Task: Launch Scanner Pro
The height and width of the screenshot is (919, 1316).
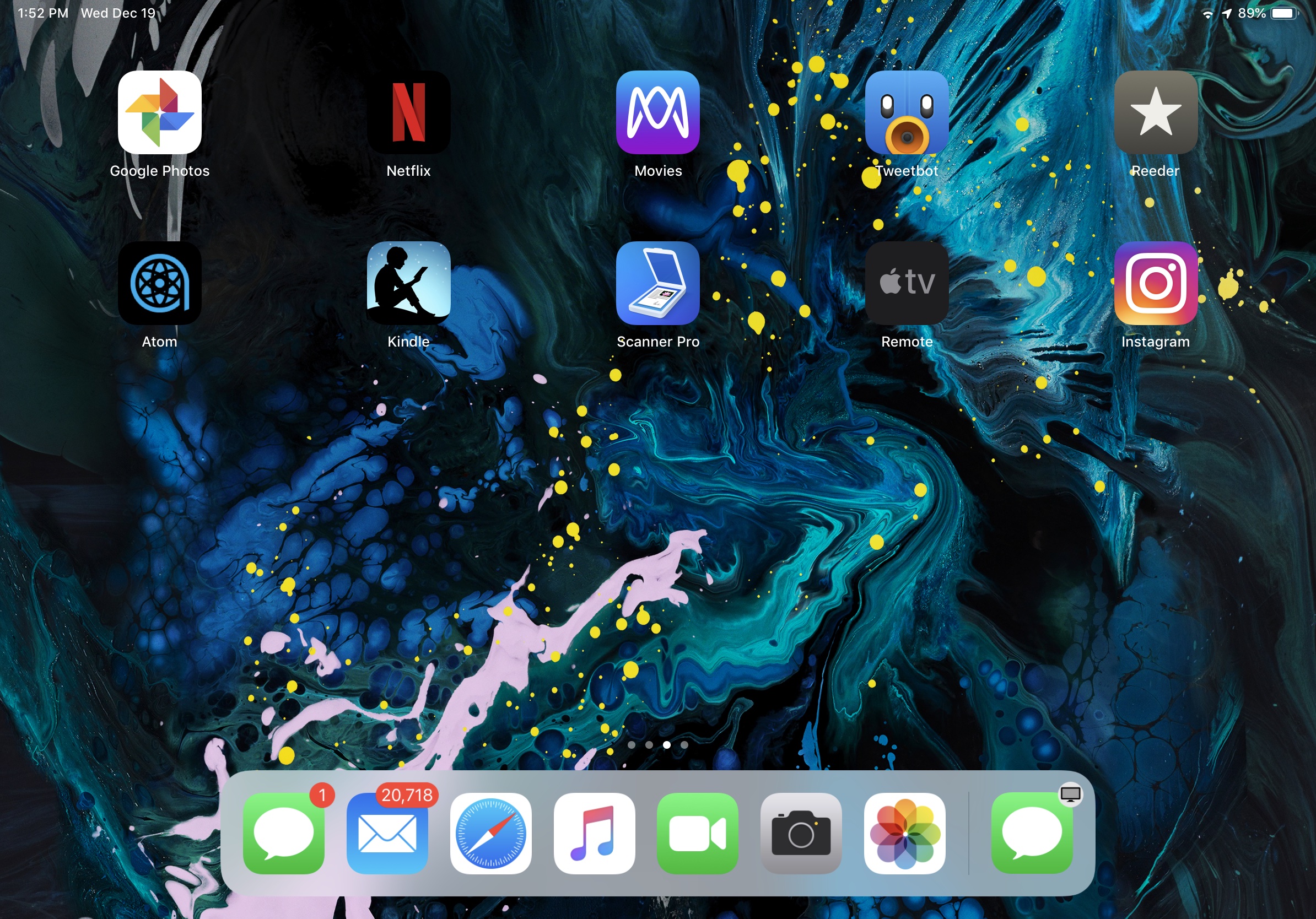Action: tap(657, 283)
